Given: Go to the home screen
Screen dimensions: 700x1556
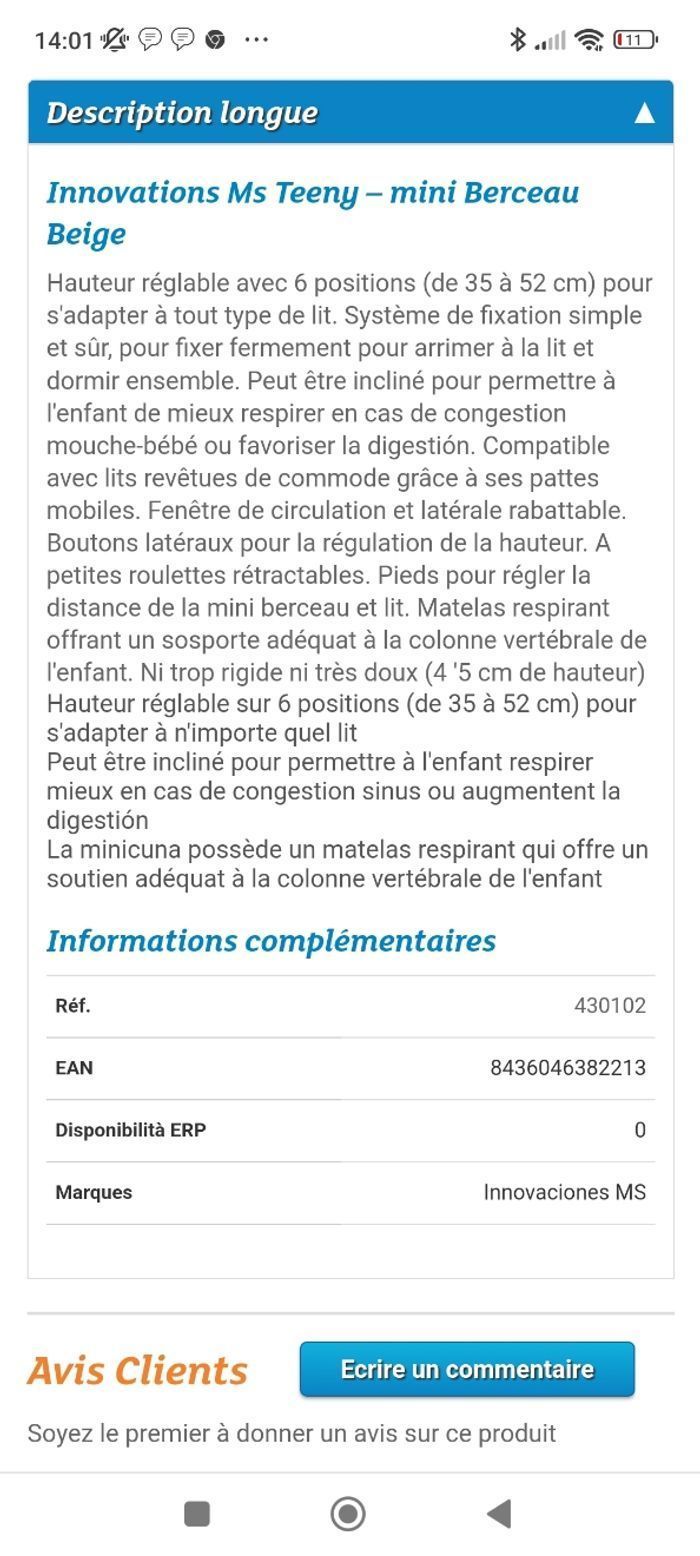Looking at the screenshot, I should pos(348,1514).
